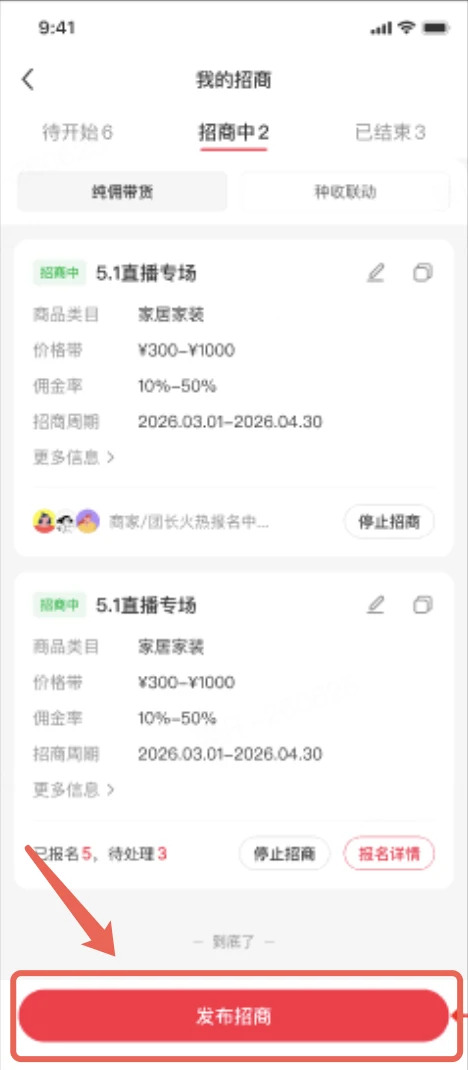Tap the 发布招商 button
The image size is (468, 1070).
coord(233,1015)
